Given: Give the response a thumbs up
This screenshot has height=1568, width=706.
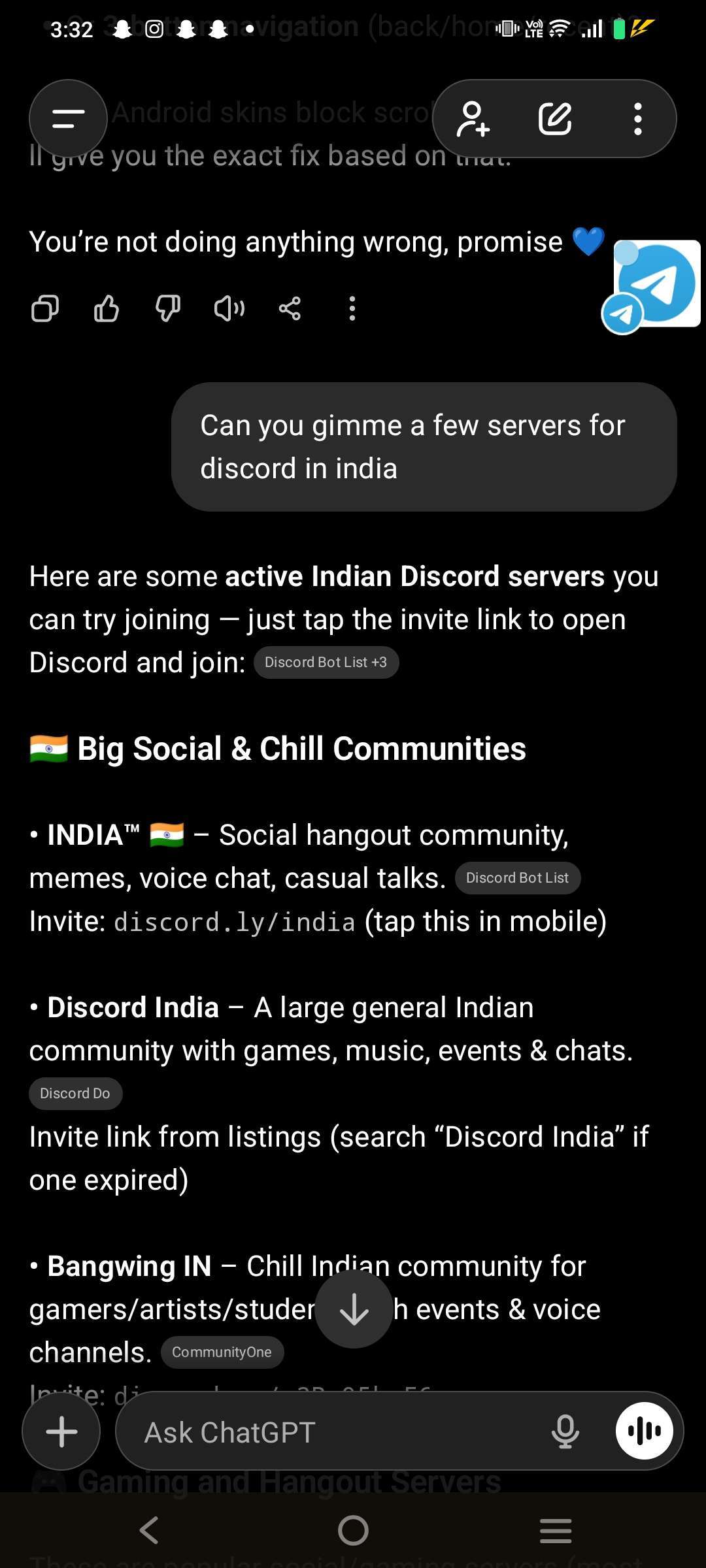Looking at the screenshot, I should click(106, 308).
